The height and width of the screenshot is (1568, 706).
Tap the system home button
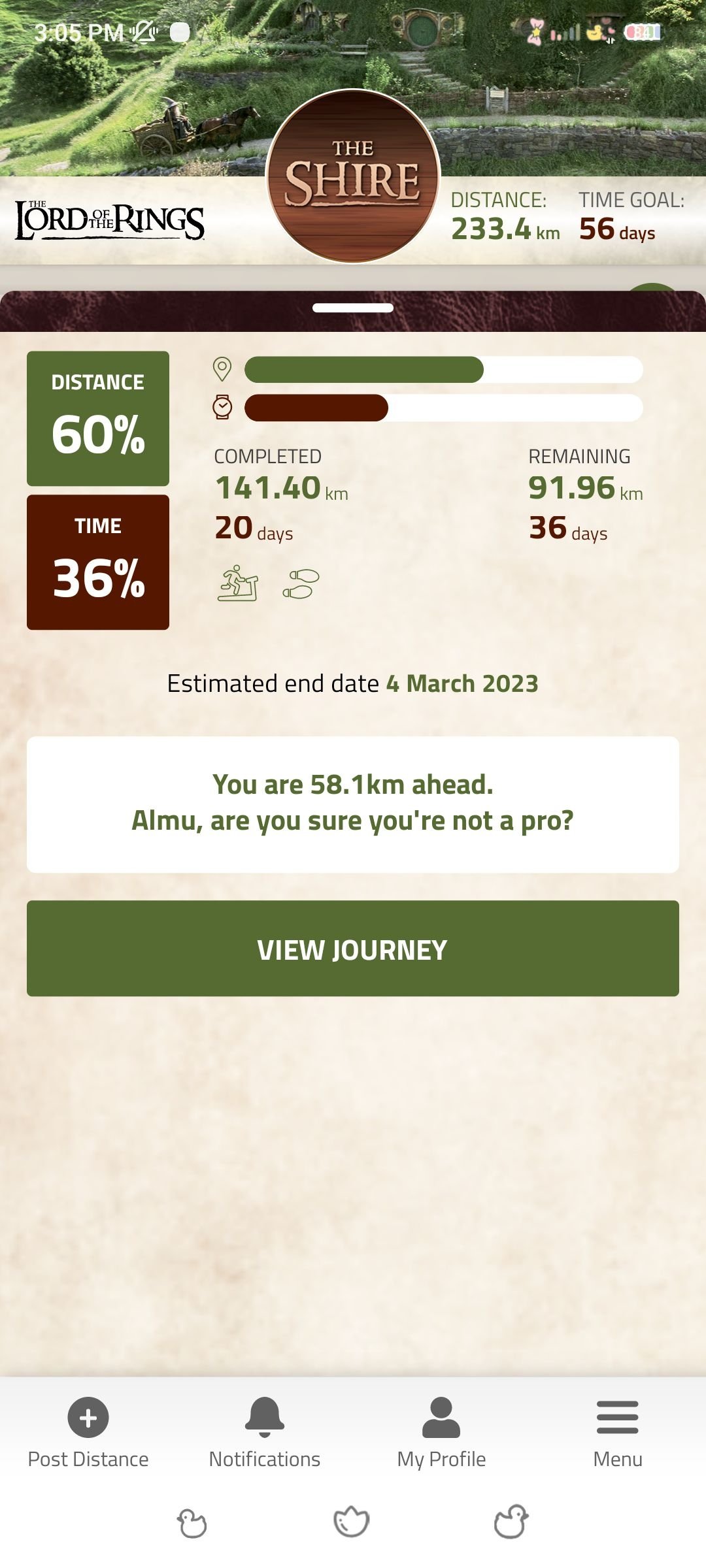click(352, 1522)
